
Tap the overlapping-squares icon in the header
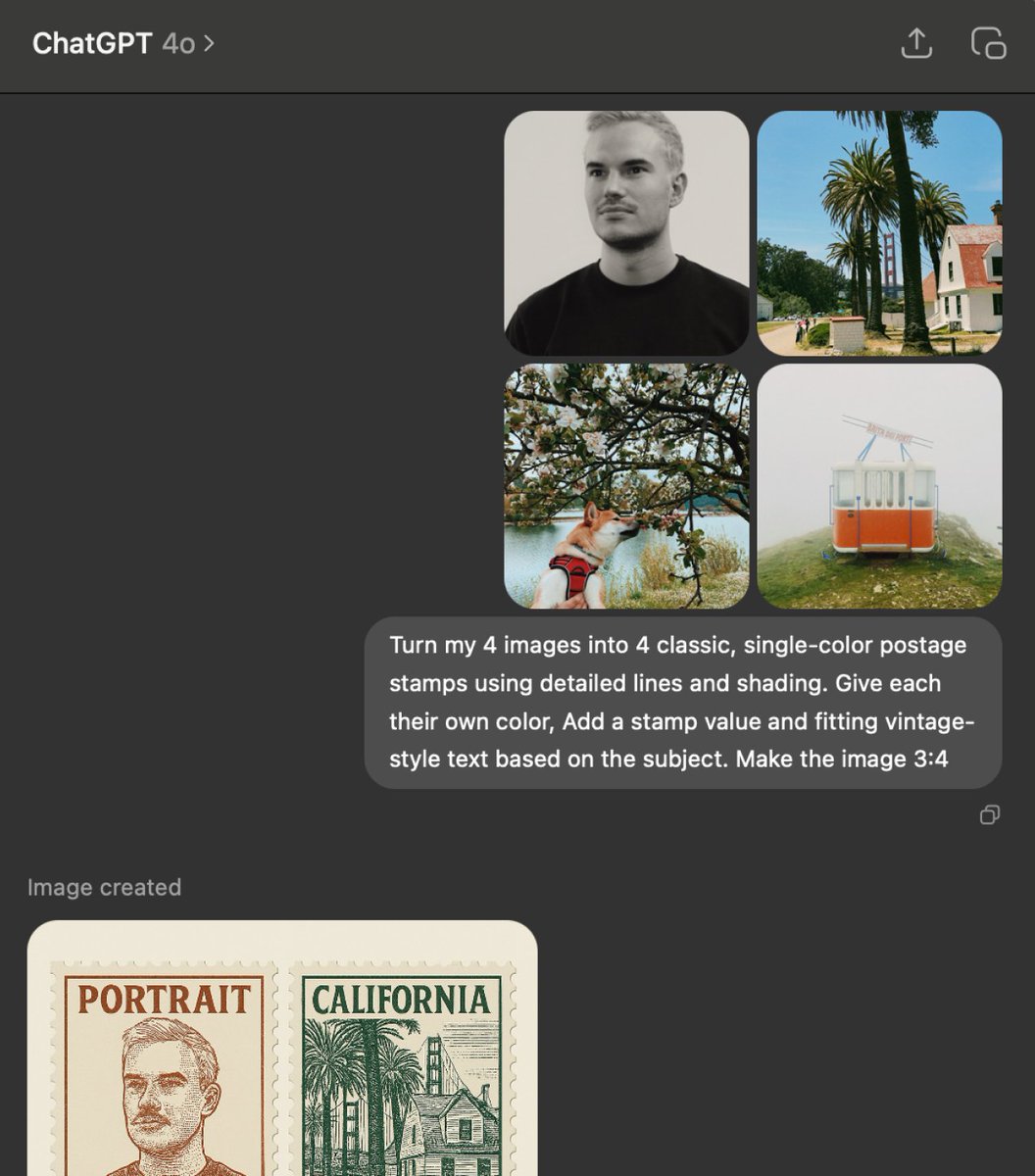click(988, 44)
